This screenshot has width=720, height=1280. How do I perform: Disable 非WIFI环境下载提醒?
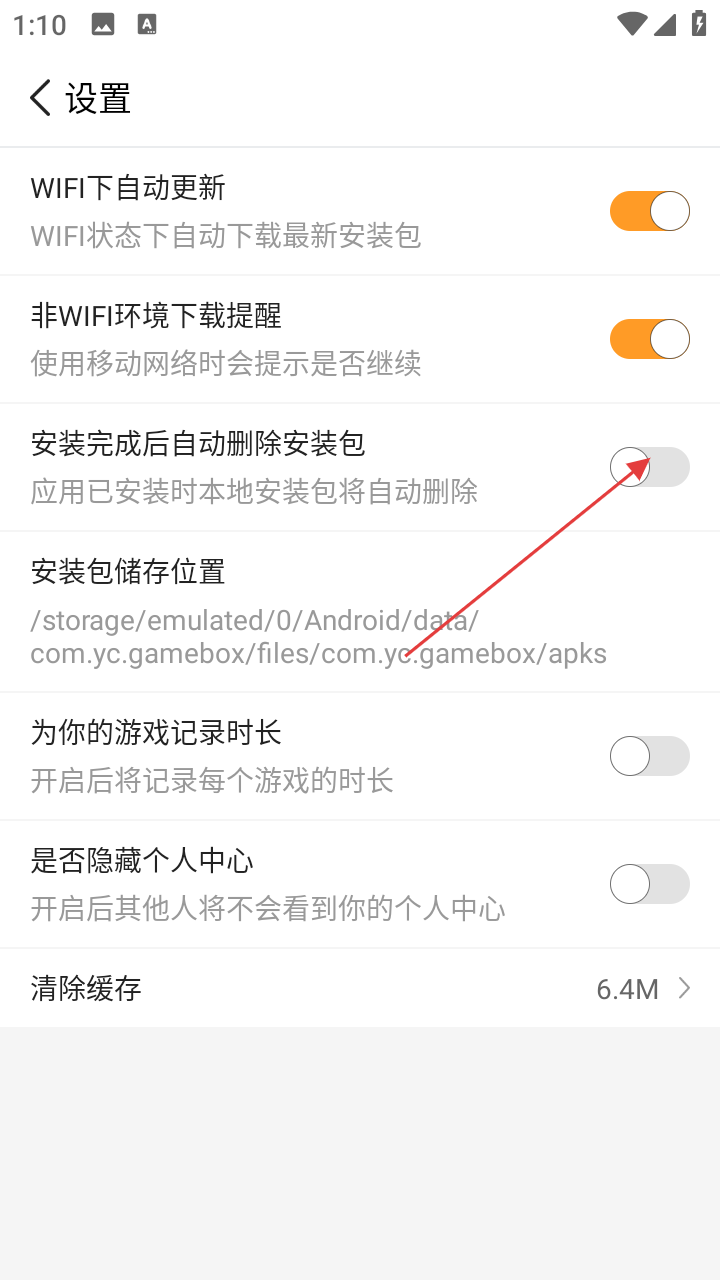tap(649, 339)
